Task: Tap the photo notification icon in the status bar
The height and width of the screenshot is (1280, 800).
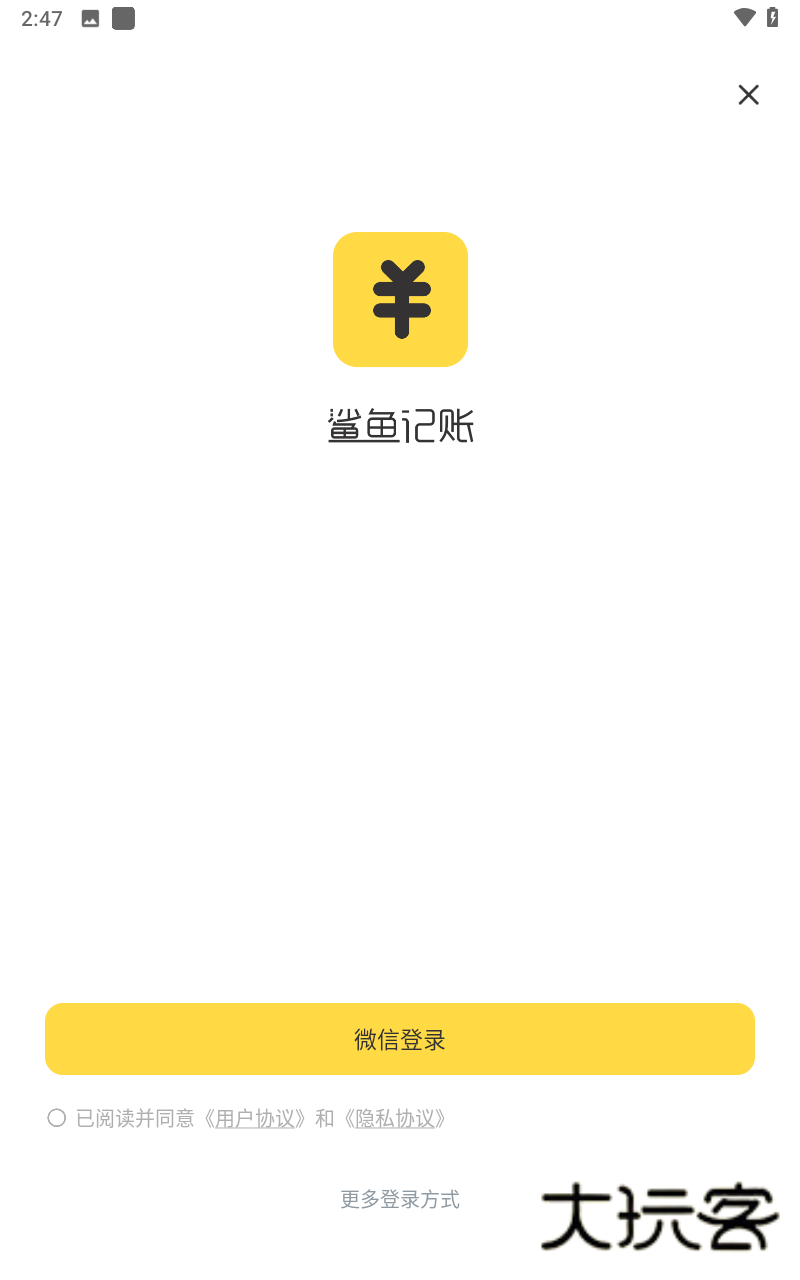Action: coord(89,17)
